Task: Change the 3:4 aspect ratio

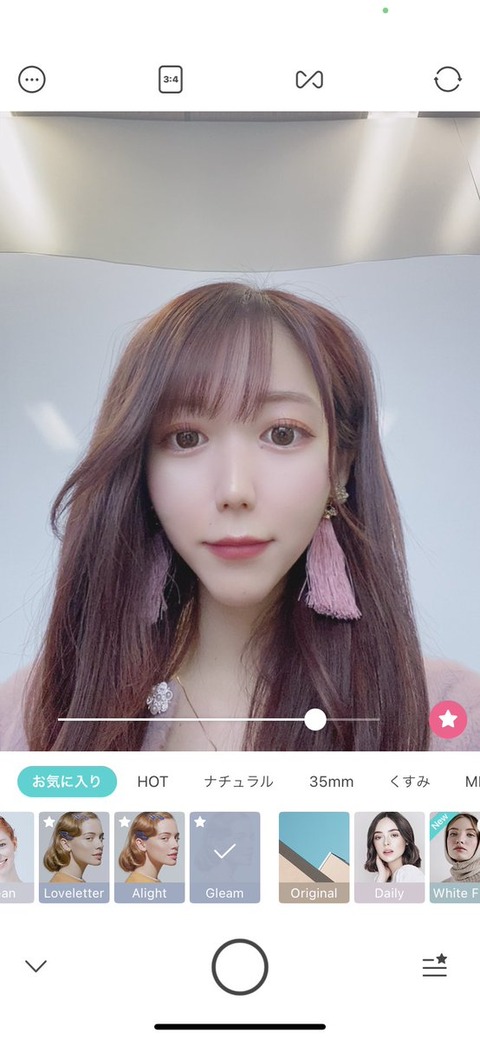Action: [170, 80]
